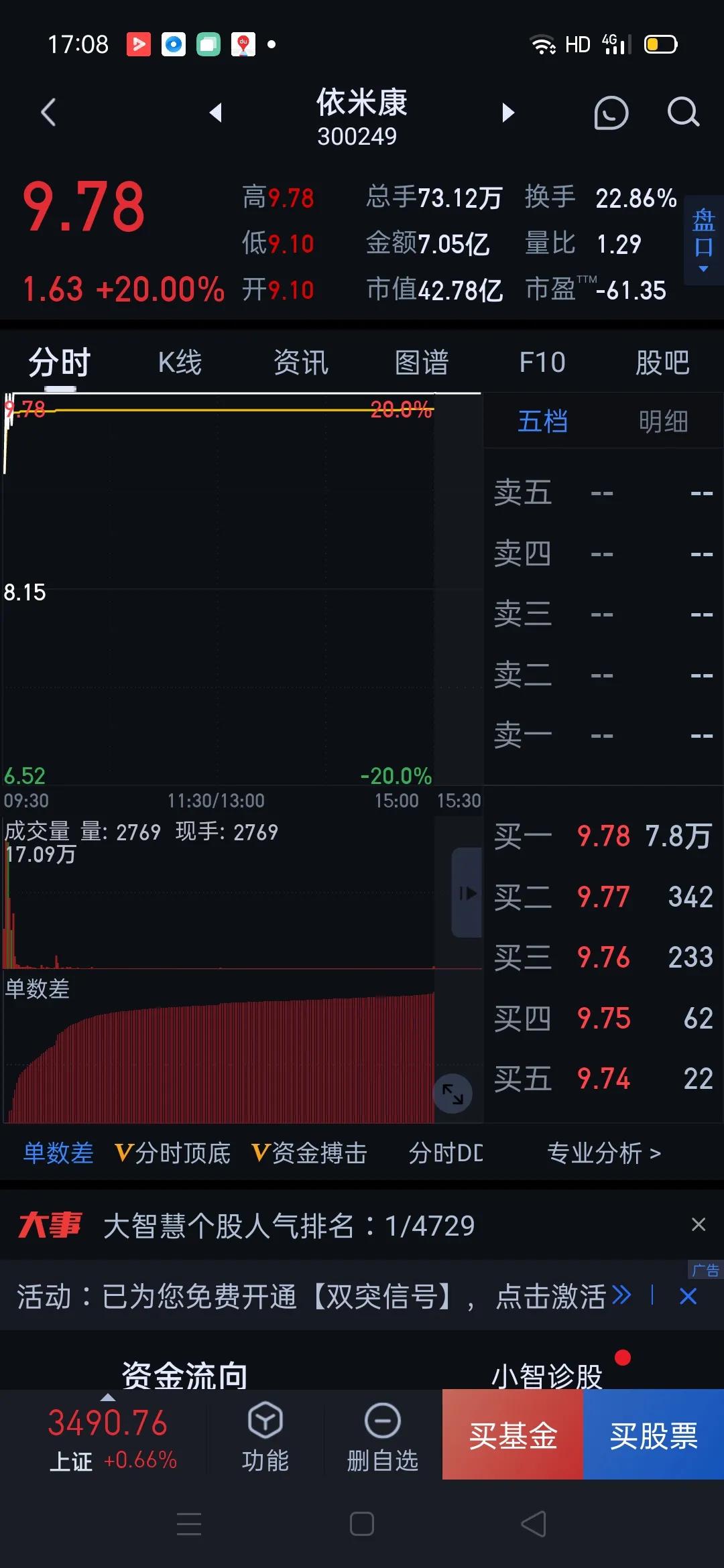724x1568 pixels.
Task: Switch to the 股吧 tab
Action: point(662,363)
